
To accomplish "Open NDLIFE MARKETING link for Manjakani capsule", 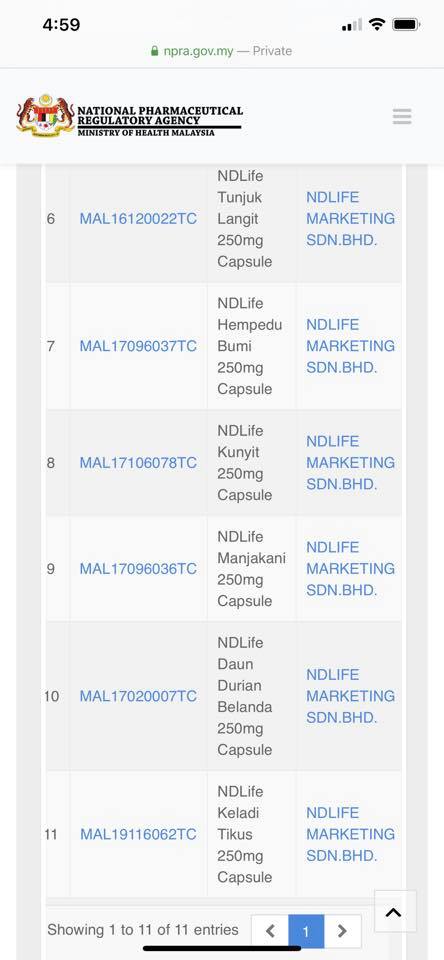I will [350, 569].
